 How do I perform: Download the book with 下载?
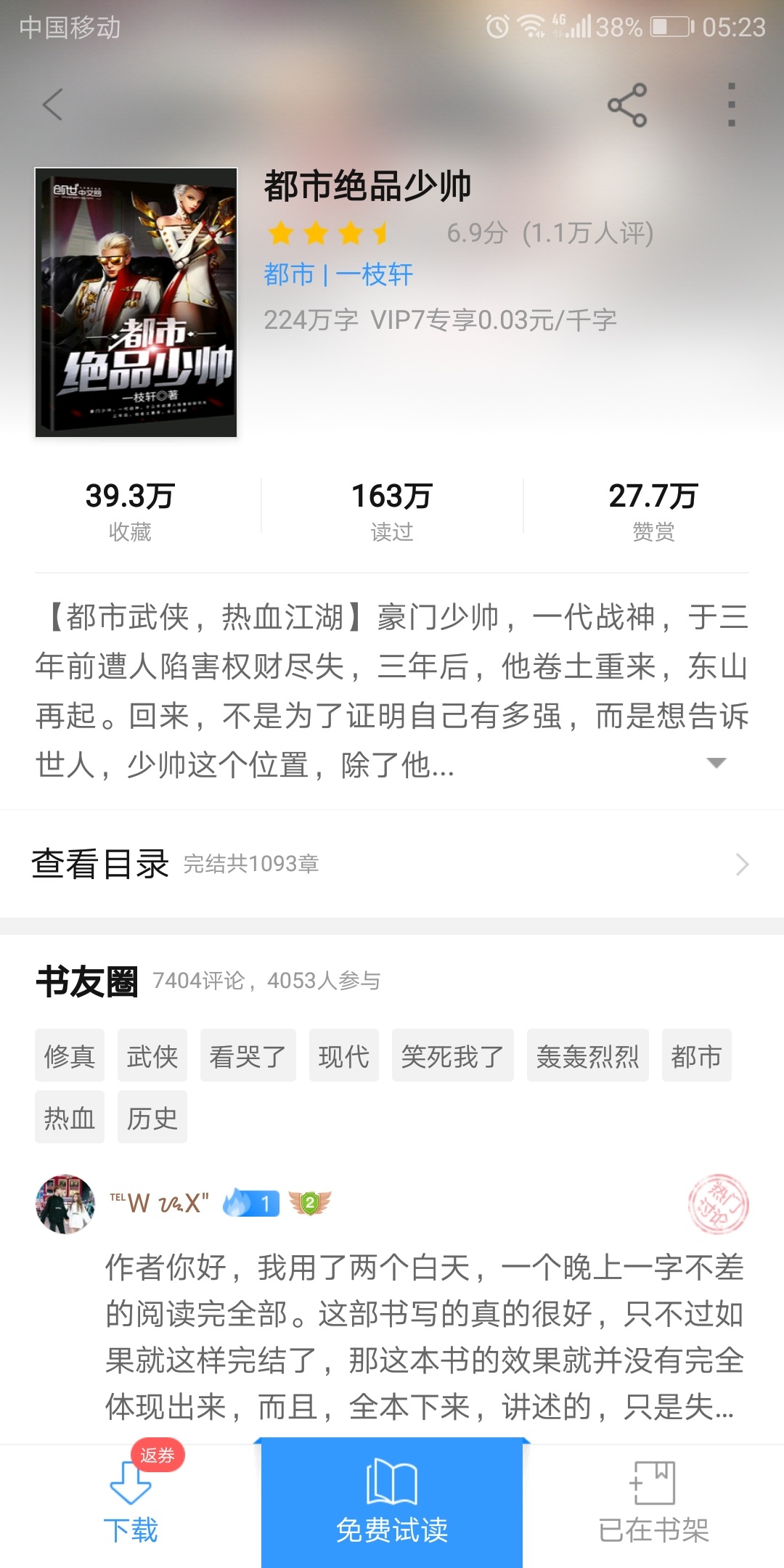point(131,1504)
